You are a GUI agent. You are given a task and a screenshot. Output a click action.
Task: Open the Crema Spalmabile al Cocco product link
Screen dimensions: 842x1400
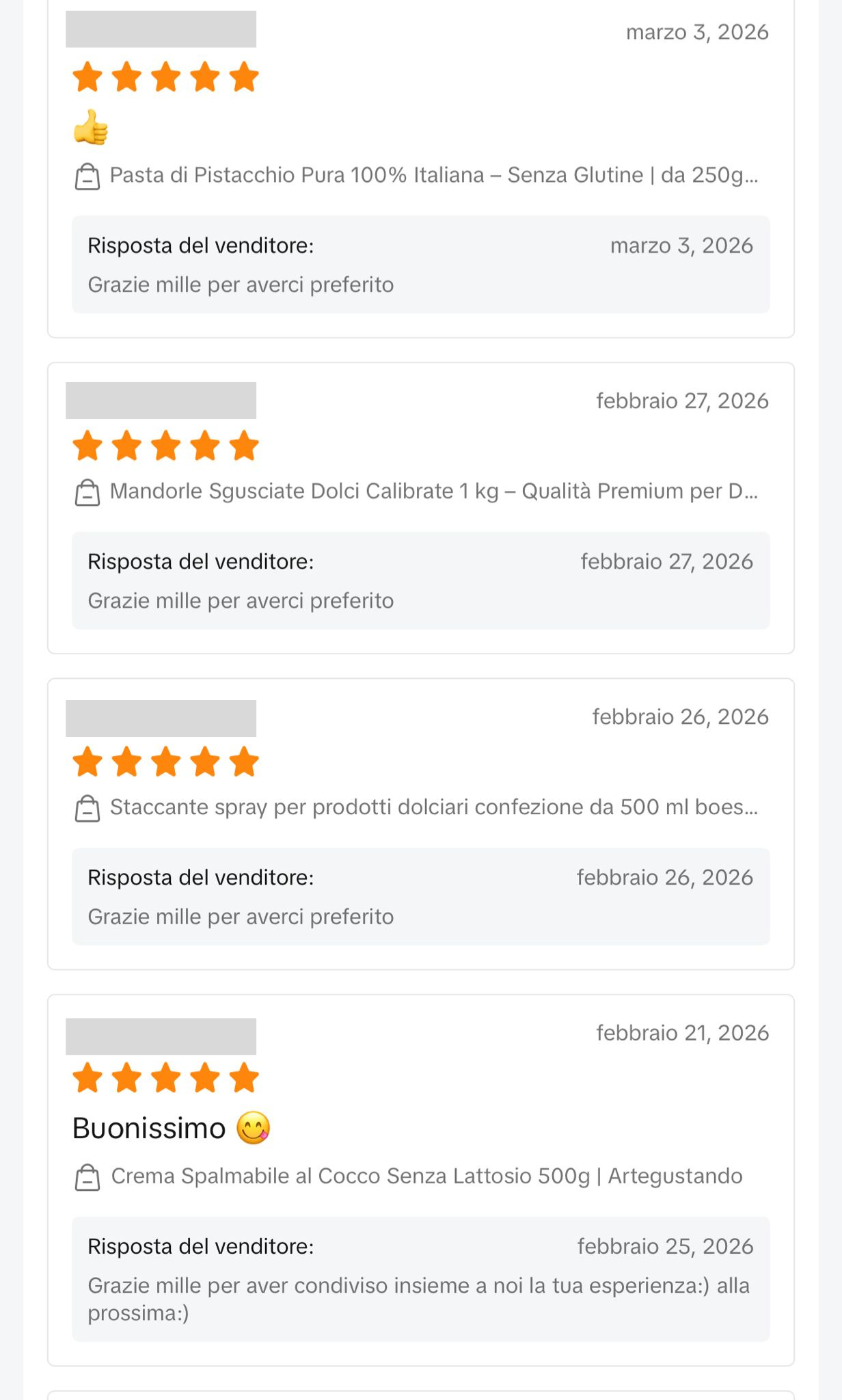click(426, 1176)
